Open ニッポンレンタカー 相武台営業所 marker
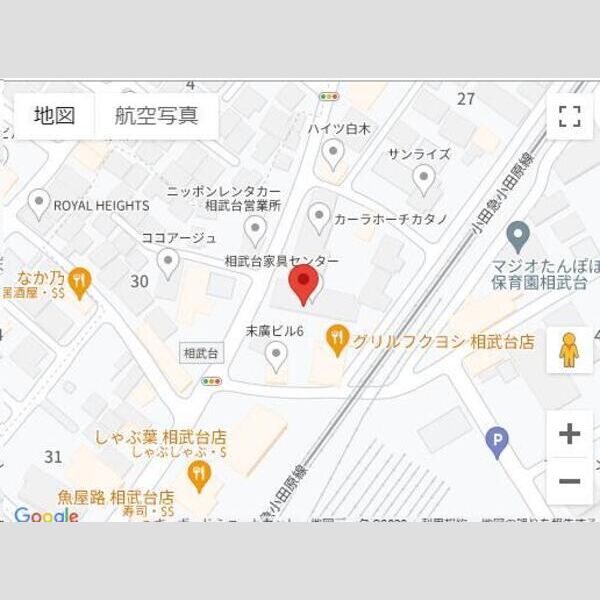 click(x=256, y=231)
